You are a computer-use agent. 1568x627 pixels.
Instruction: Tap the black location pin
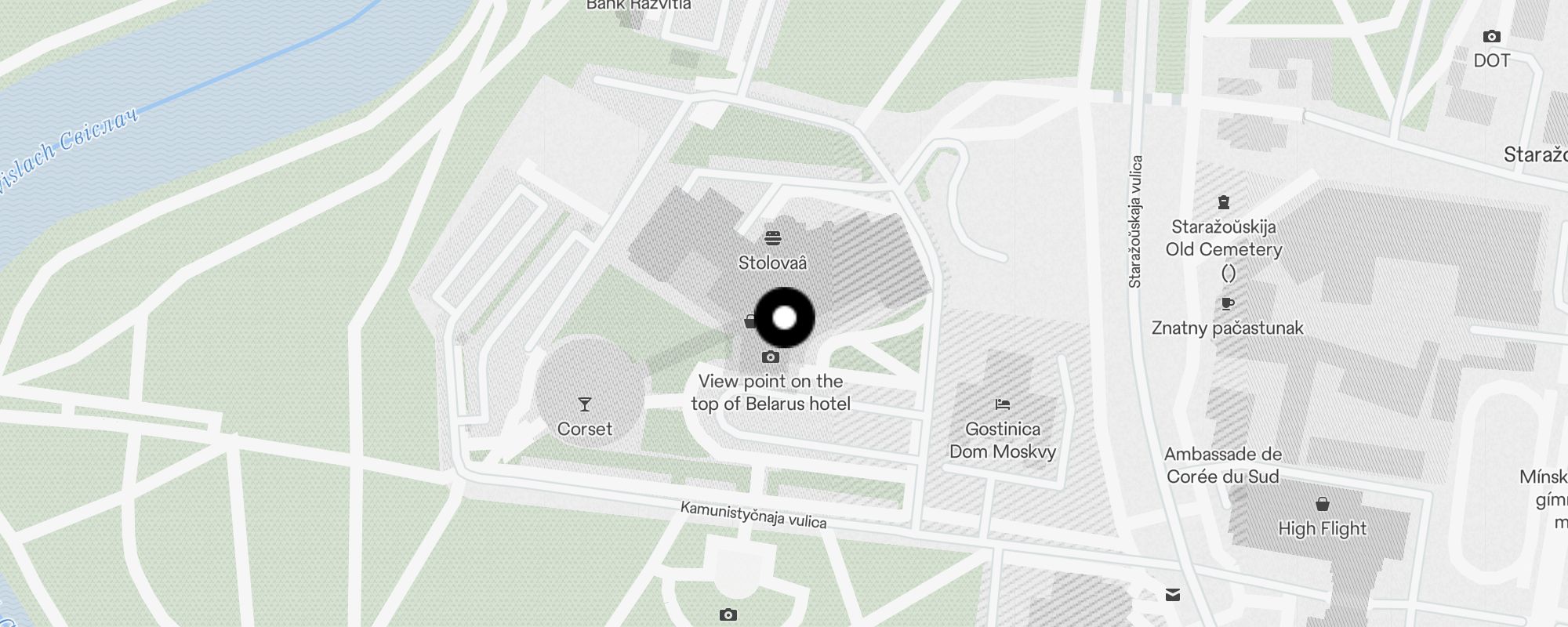(x=784, y=317)
